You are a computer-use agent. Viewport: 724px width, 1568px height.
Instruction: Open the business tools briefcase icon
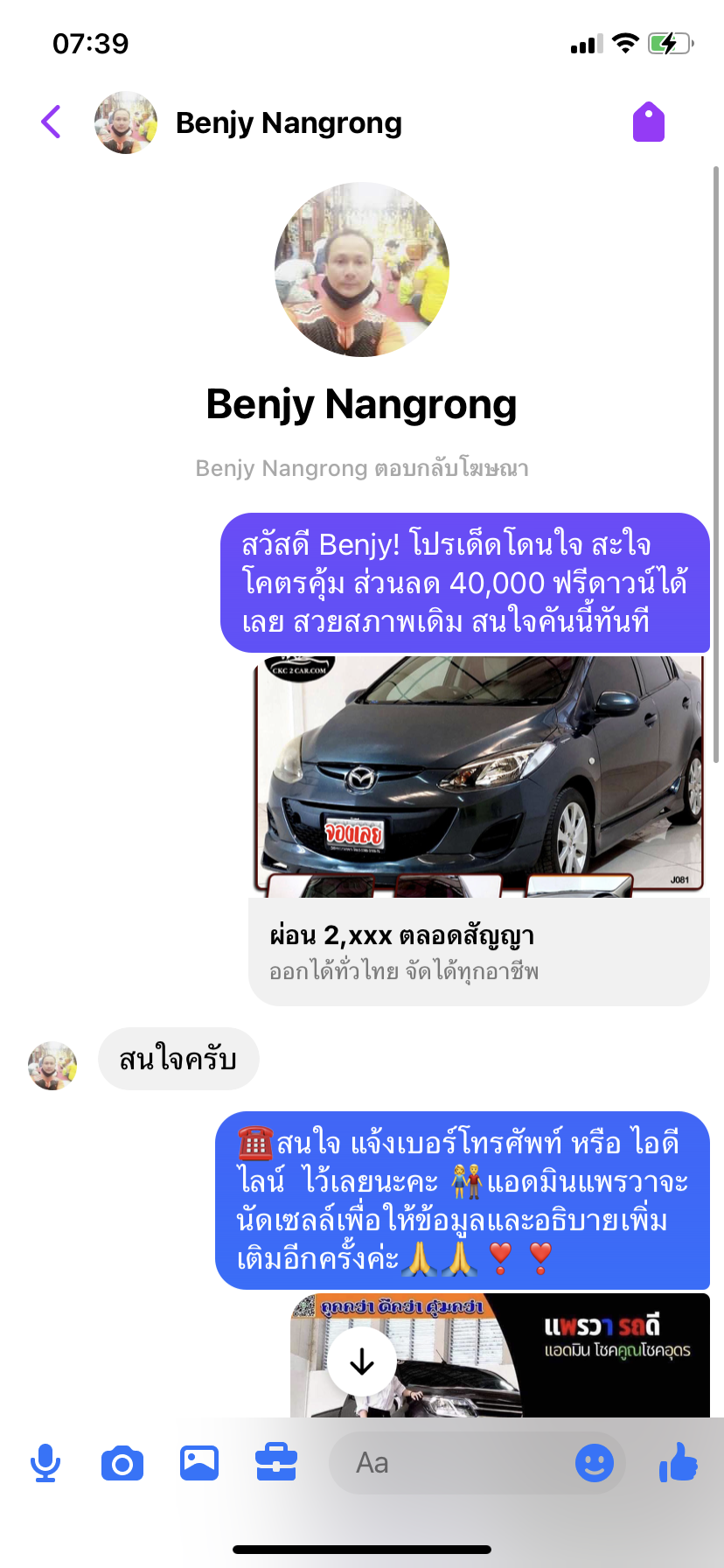276,1463
